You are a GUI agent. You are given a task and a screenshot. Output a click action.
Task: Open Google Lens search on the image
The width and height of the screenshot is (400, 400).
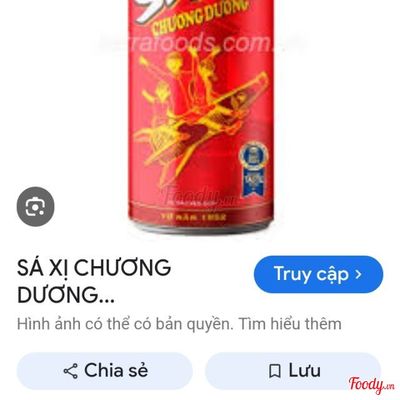click(35, 206)
